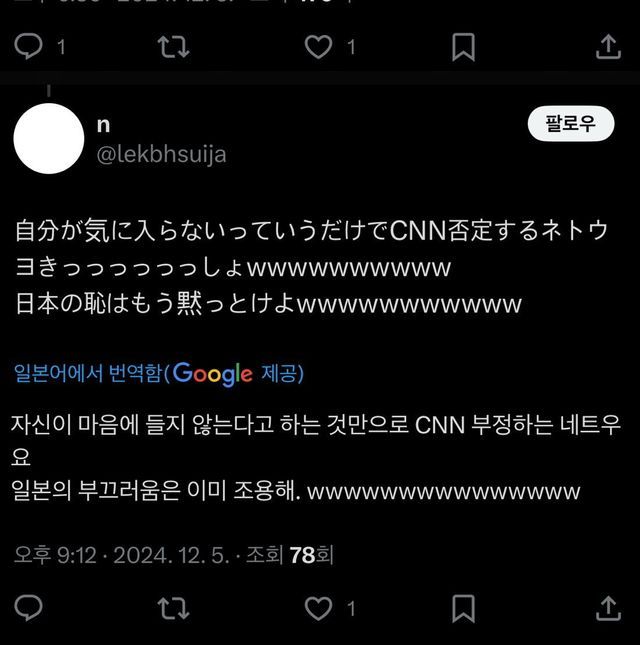Reply to the tweet by n
The height and width of the screenshot is (645, 640).
coord(30,607)
